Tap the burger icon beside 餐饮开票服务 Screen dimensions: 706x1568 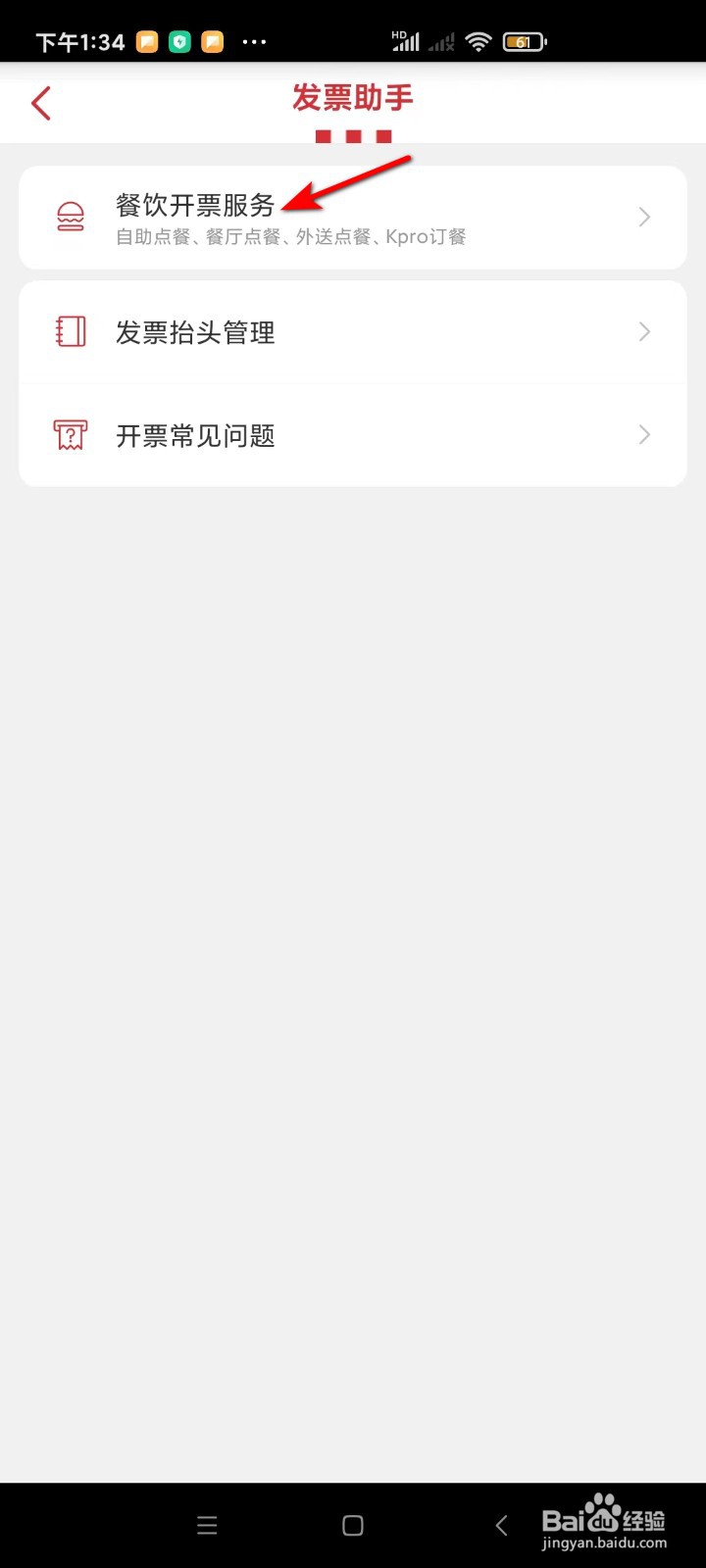[70, 218]
